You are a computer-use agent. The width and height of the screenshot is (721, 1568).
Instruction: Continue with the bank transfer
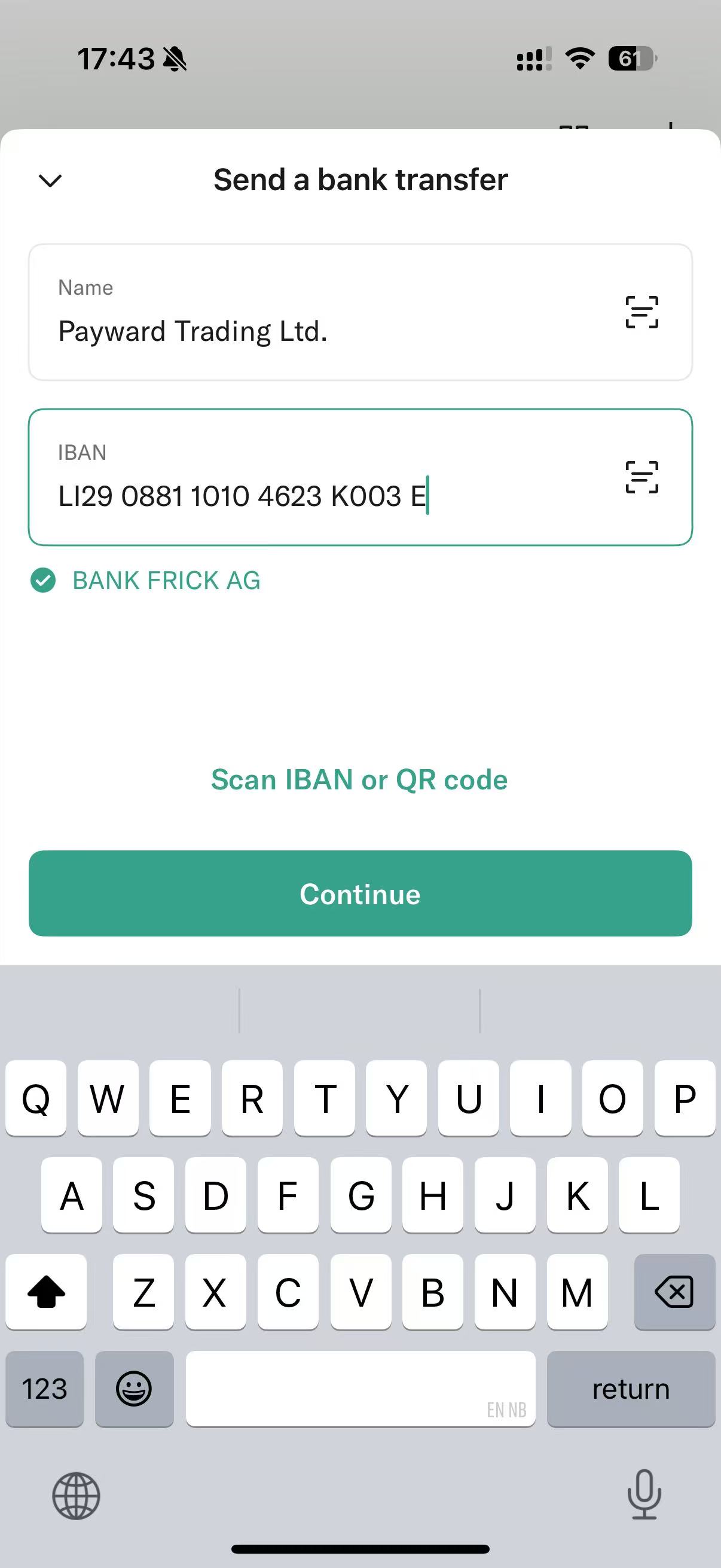(360, 893)
